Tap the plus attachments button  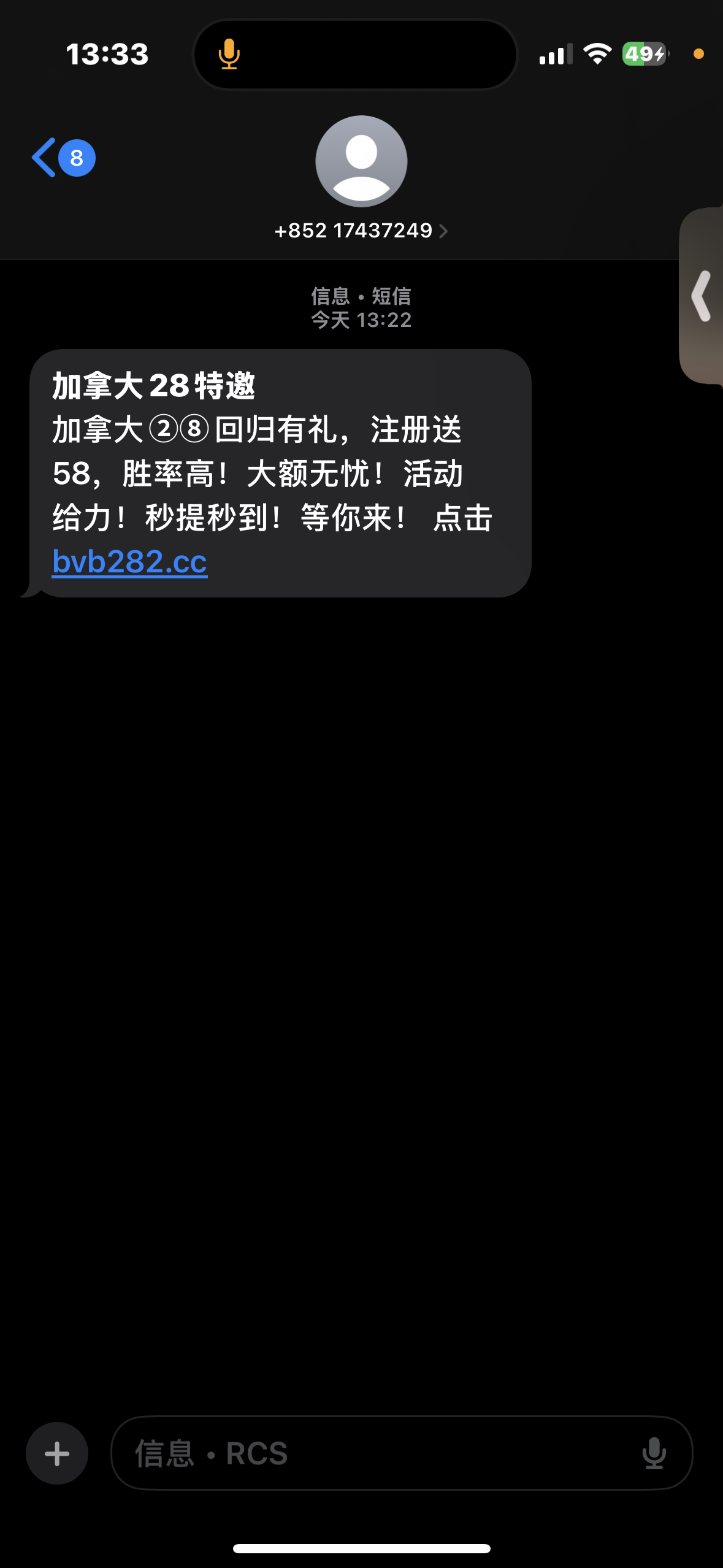pyautogui.click(x=57, y=1453)
